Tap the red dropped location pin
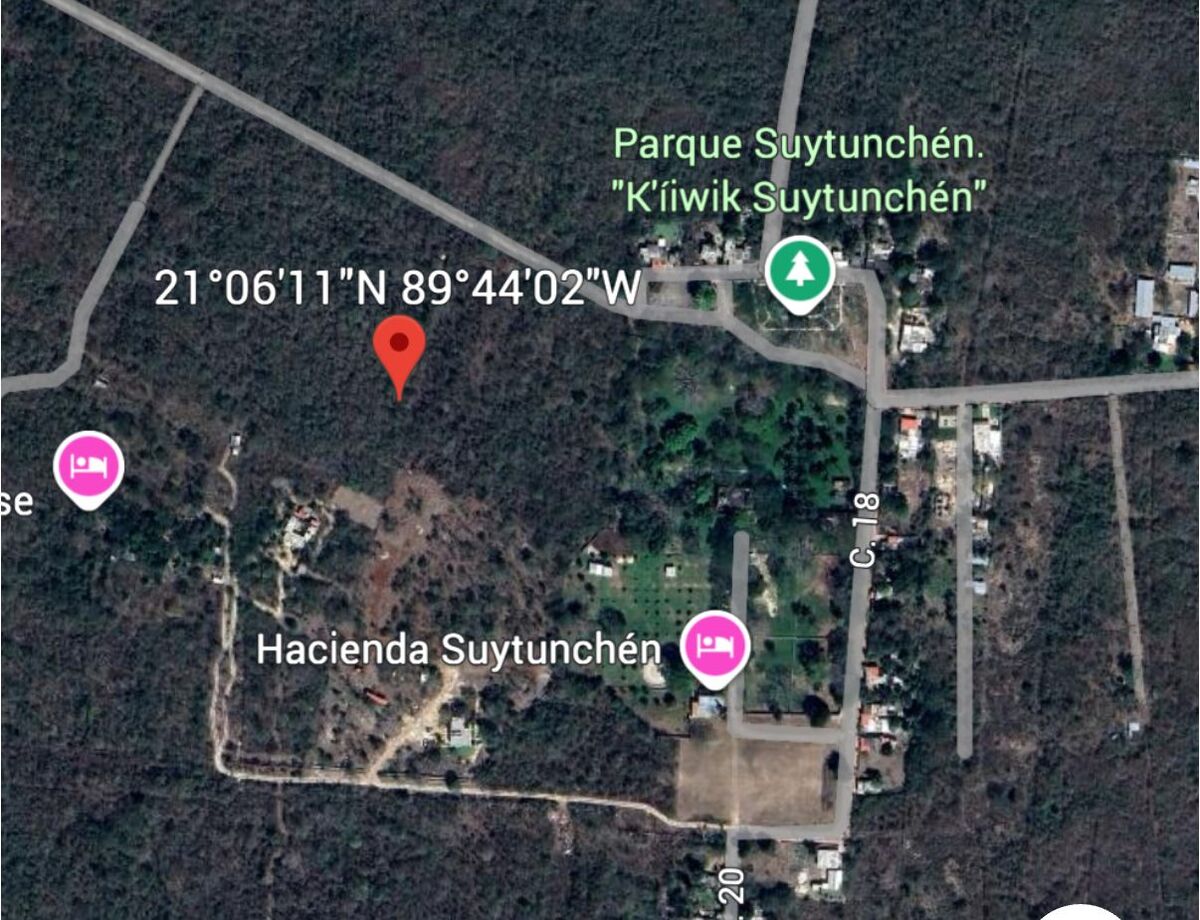1200x920 pixels. point(399,347)
